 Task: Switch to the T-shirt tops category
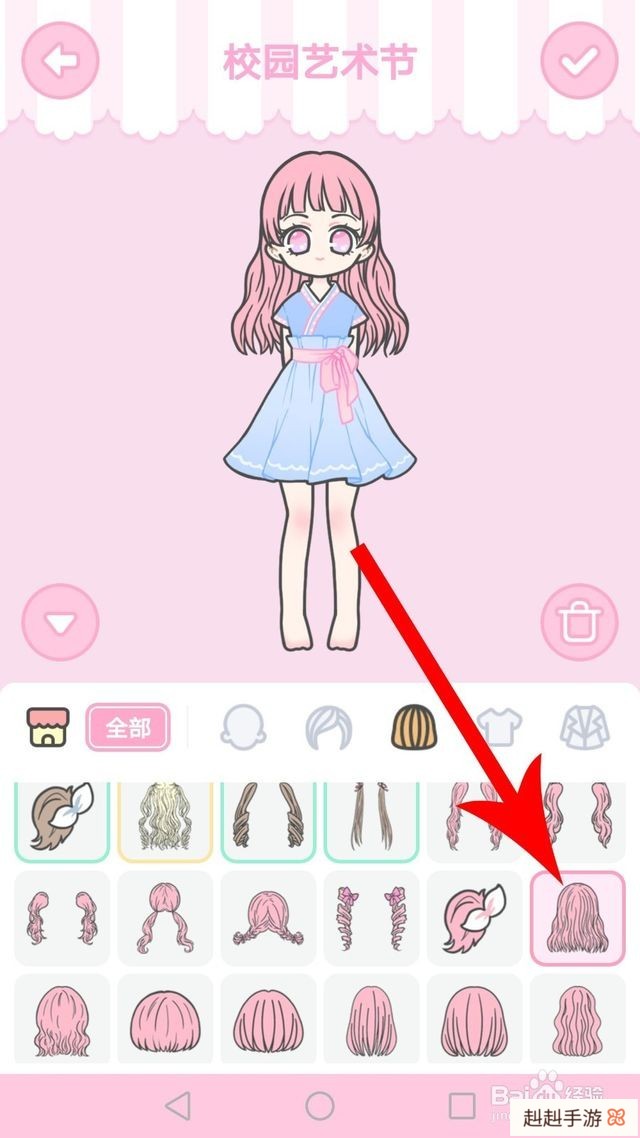pyautogui.click(x=499, y=727)
